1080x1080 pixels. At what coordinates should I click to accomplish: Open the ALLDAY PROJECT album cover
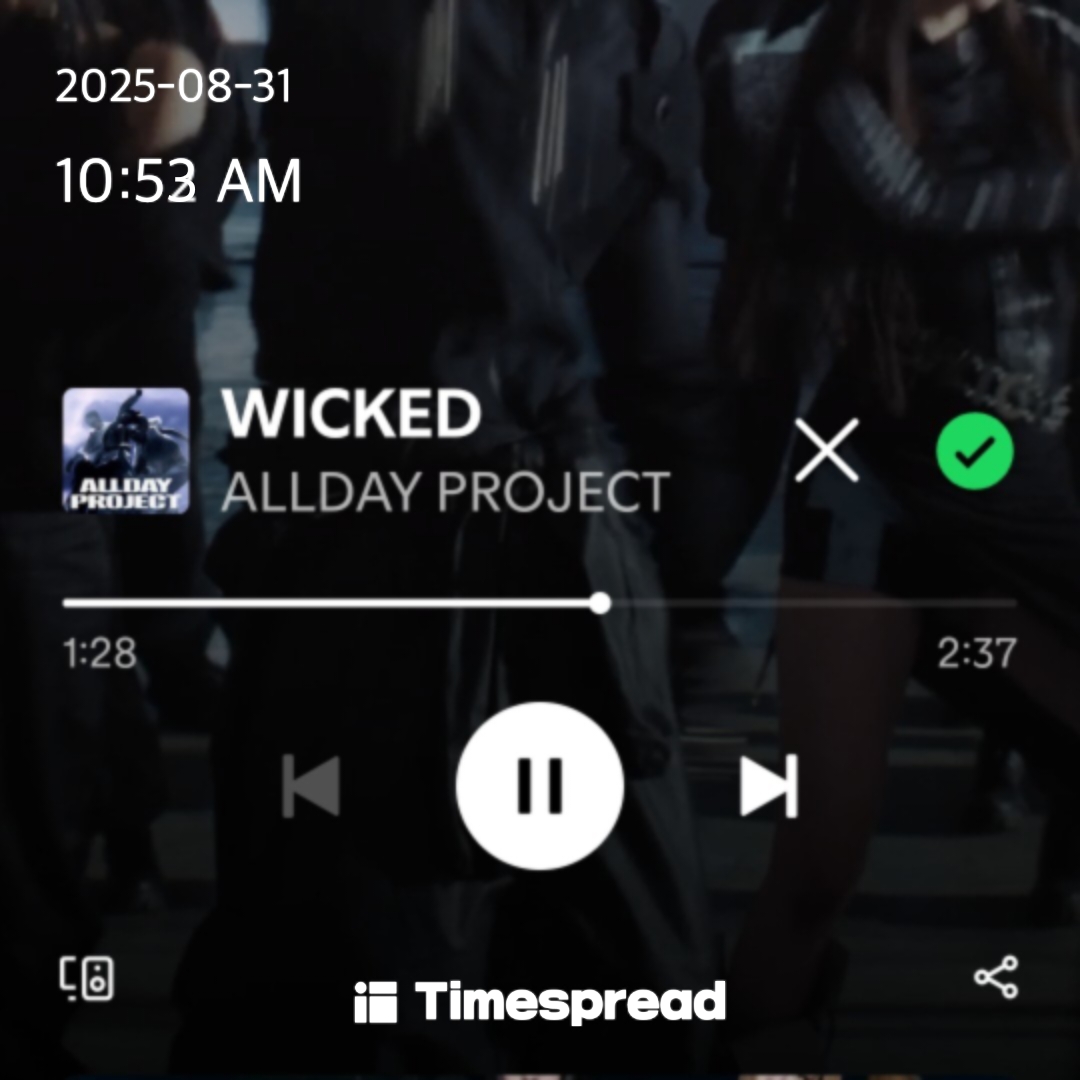tap(126, 451)
